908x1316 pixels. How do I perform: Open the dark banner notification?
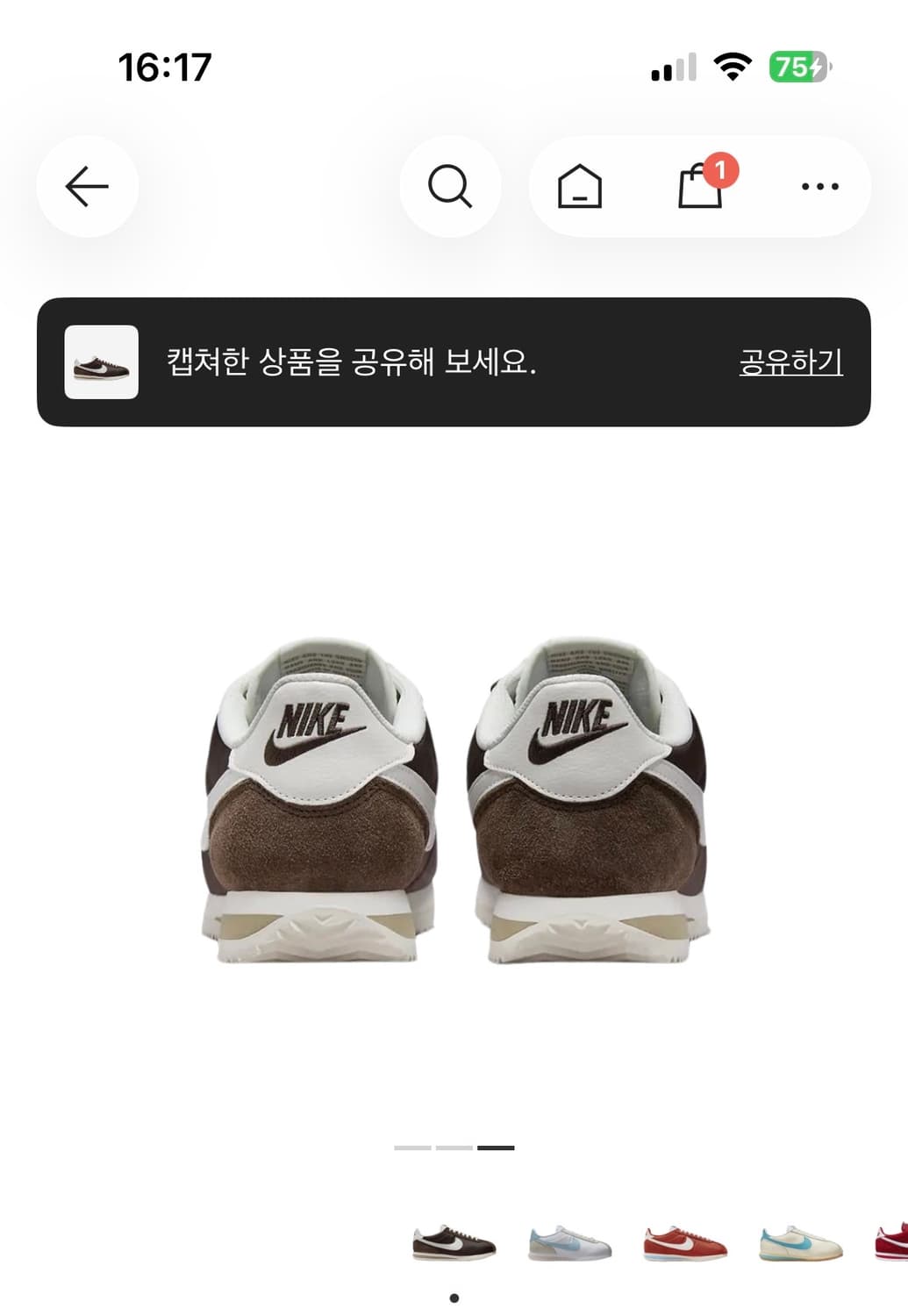454,362
